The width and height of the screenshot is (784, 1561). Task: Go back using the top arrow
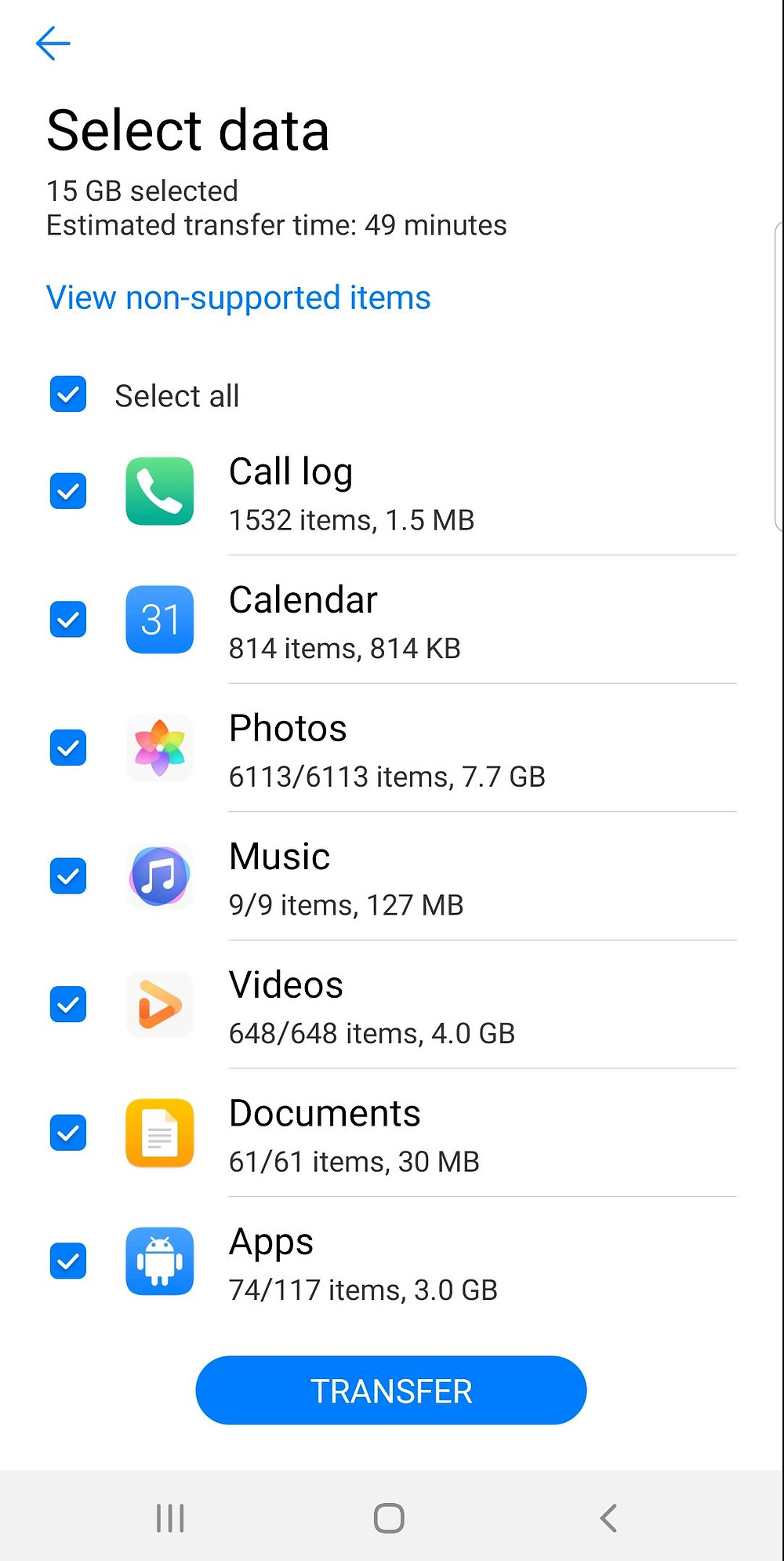tap(53, 43)
